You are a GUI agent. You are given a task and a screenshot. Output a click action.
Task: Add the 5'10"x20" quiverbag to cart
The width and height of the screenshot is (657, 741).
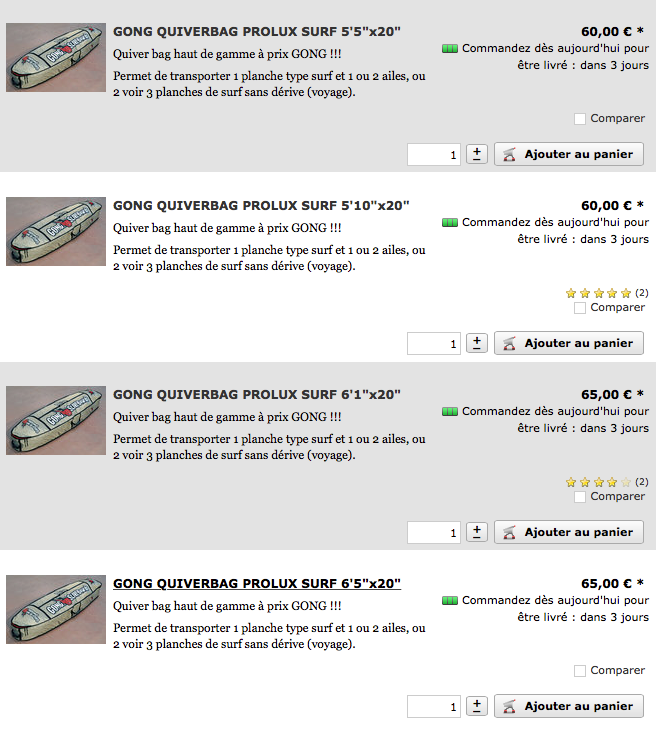[569, 343]
